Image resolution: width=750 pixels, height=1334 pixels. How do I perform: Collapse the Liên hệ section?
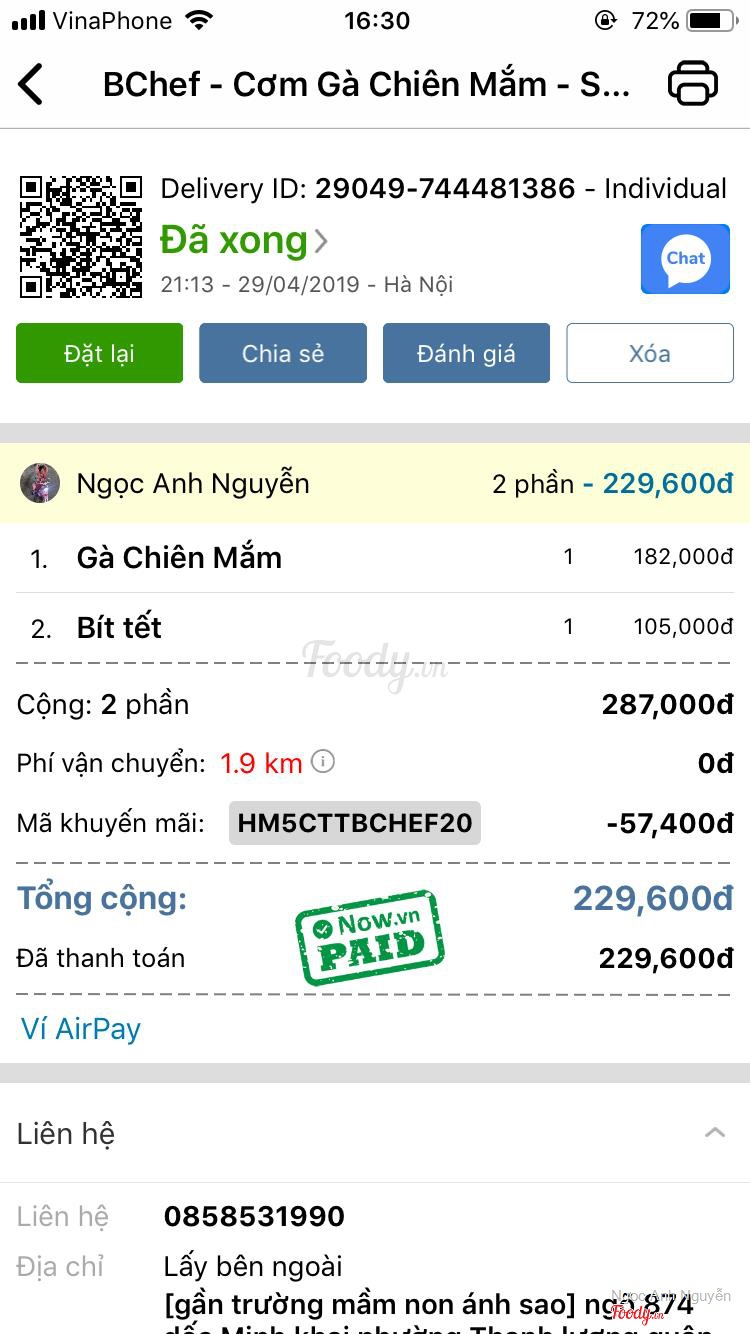tap(714, 1133)
